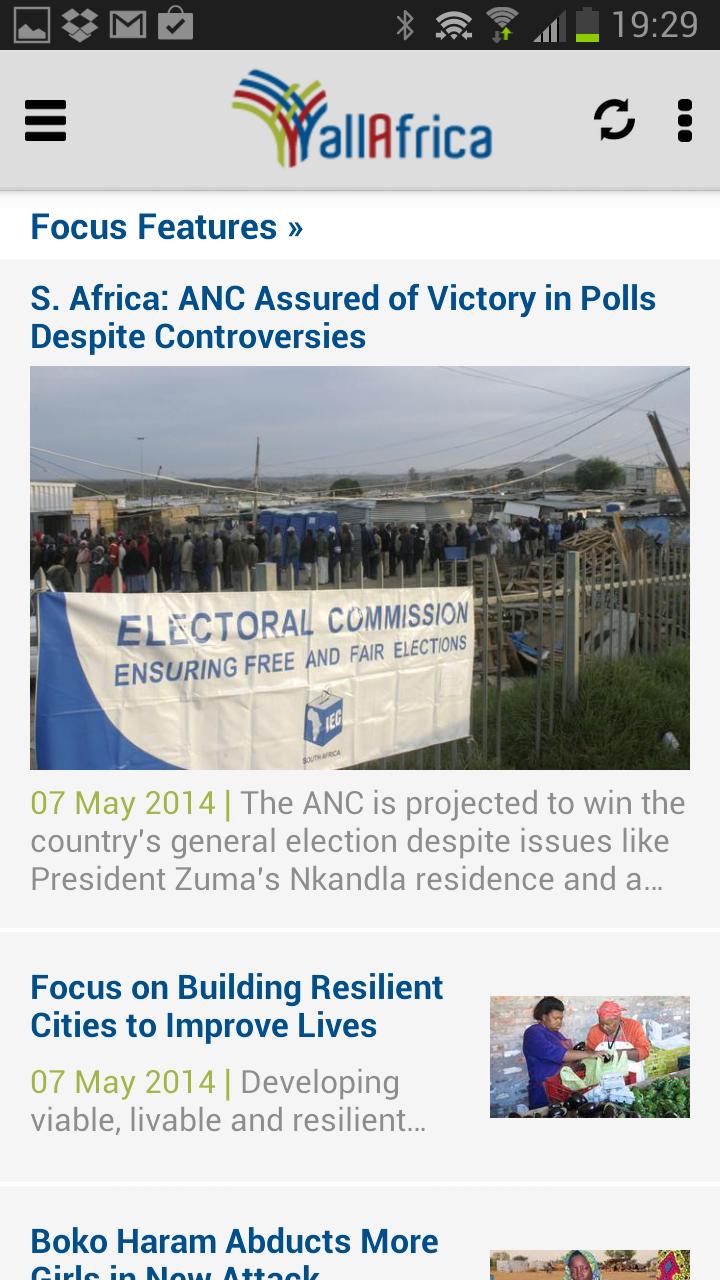Open the ANC election article headline
720x1280 pixels.
pos(342,317)
